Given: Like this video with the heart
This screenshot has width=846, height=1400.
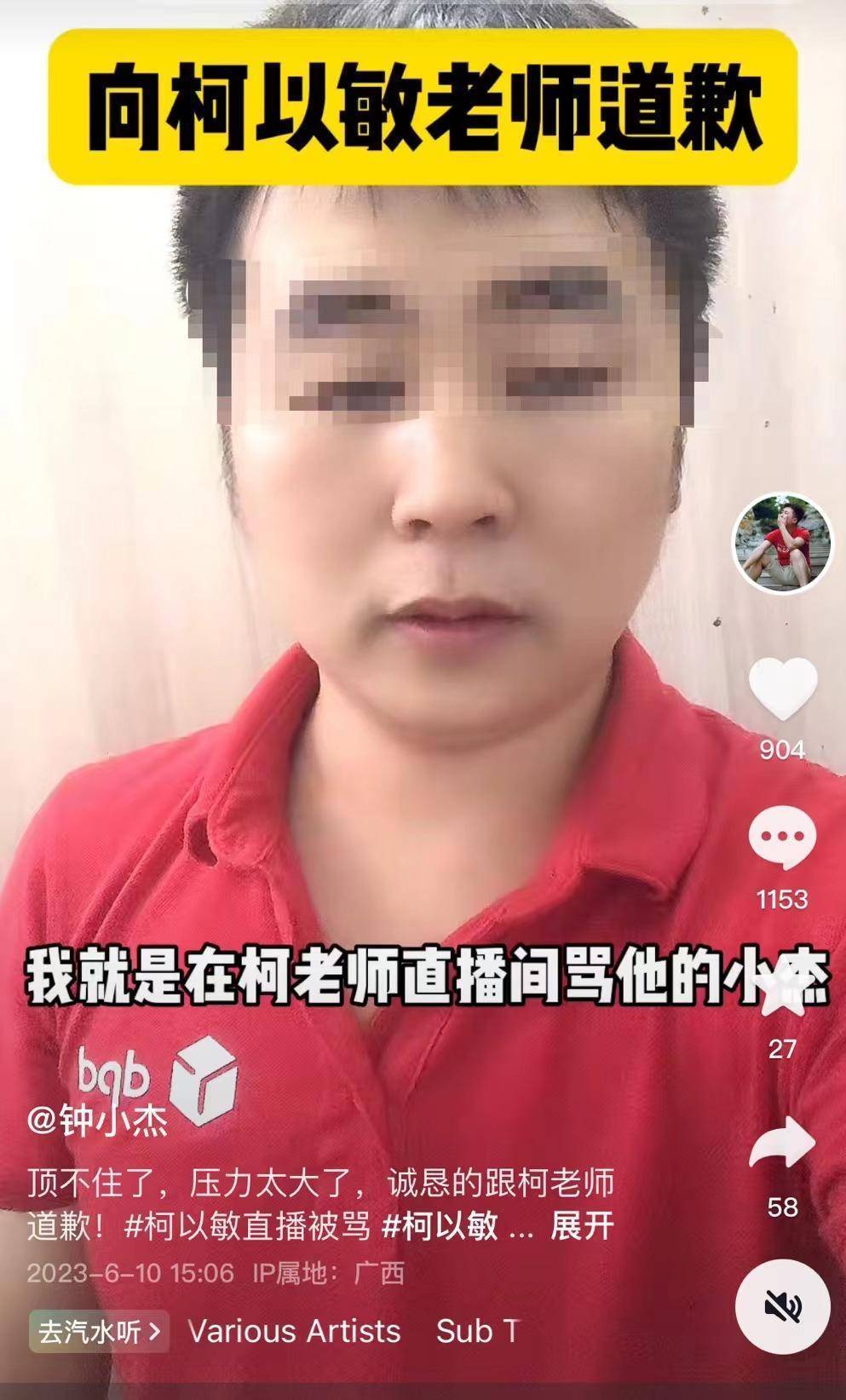Looking at the screenshot, I should [x=782, y=688].
